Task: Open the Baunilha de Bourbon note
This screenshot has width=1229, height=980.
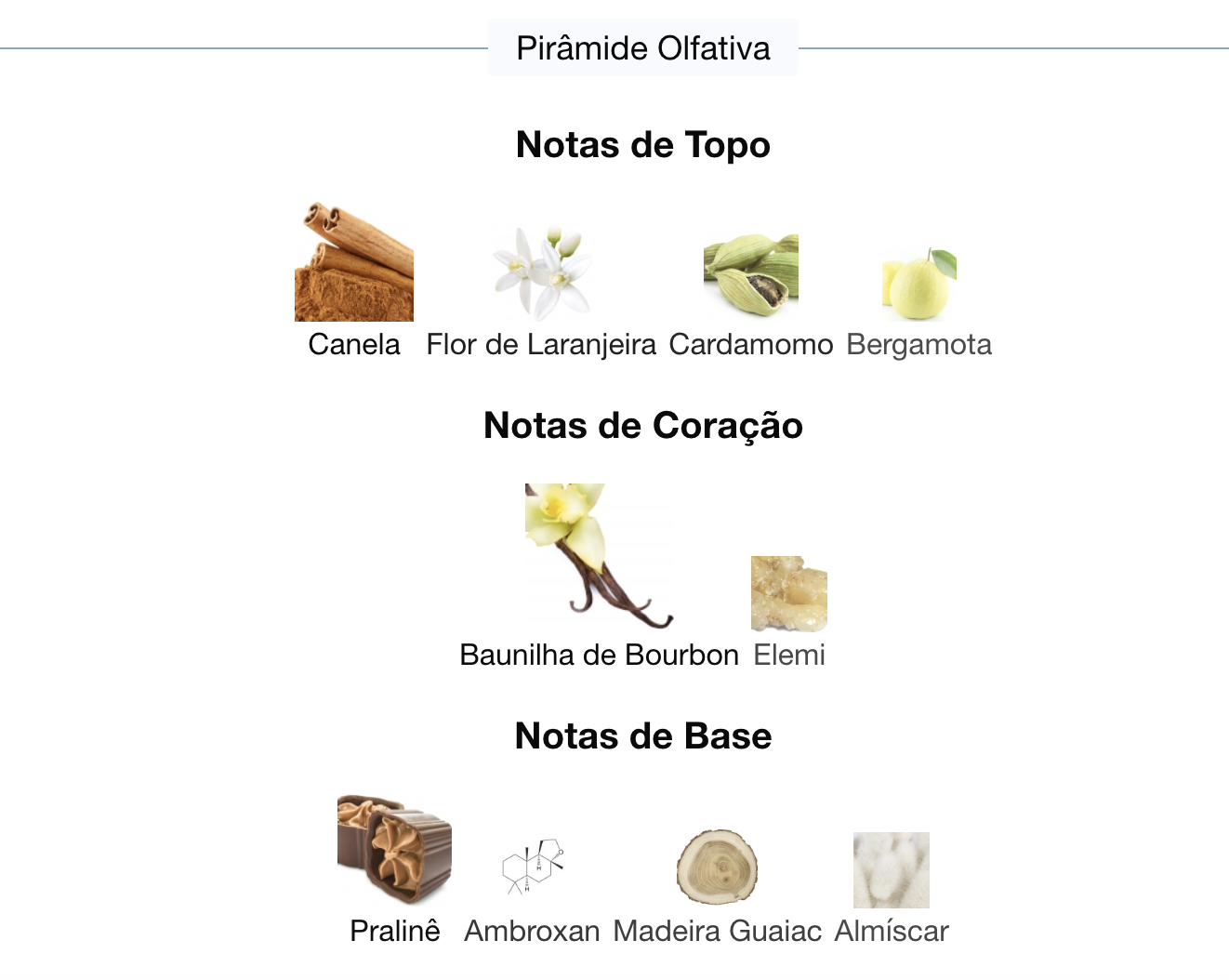Action: point(599,556)
